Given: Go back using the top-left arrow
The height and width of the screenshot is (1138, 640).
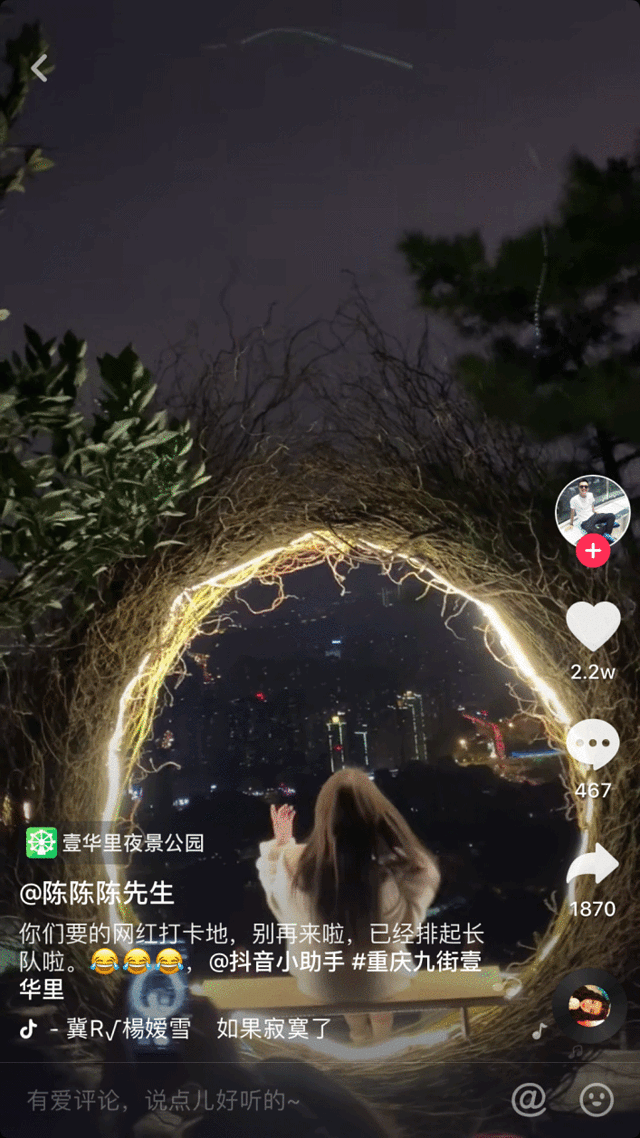Looking at the screenshot, I should pyautogui.click(x=39, y=68).
